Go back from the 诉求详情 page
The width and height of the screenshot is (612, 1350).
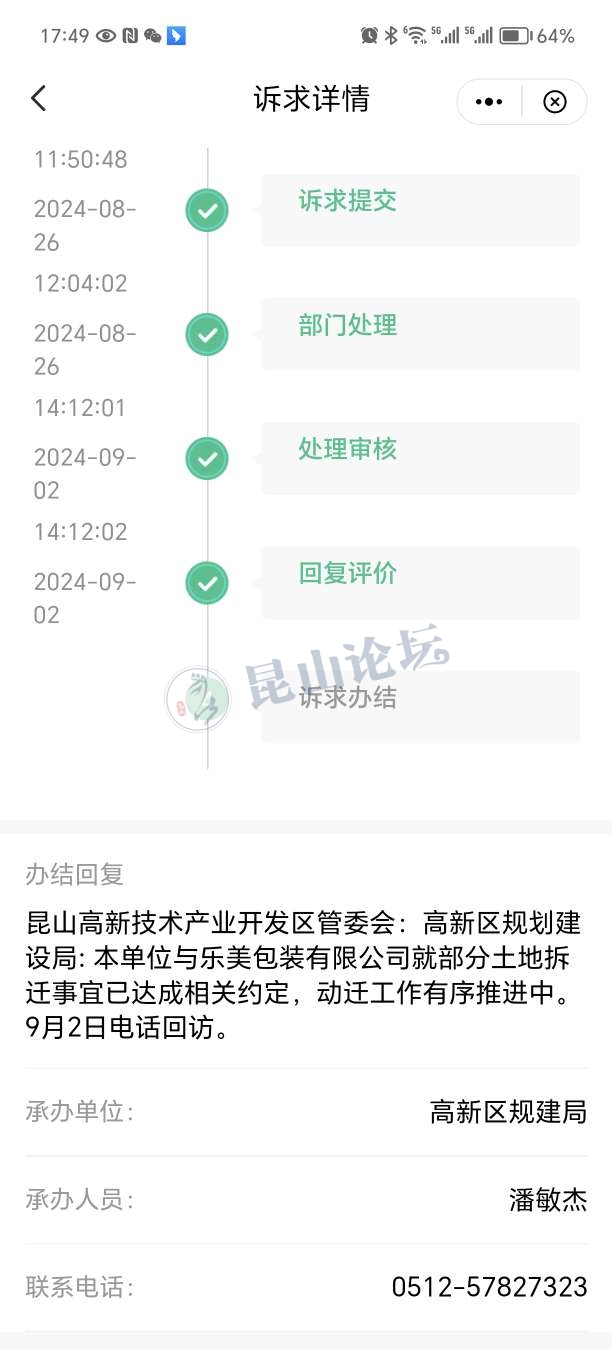coord(39,98)
